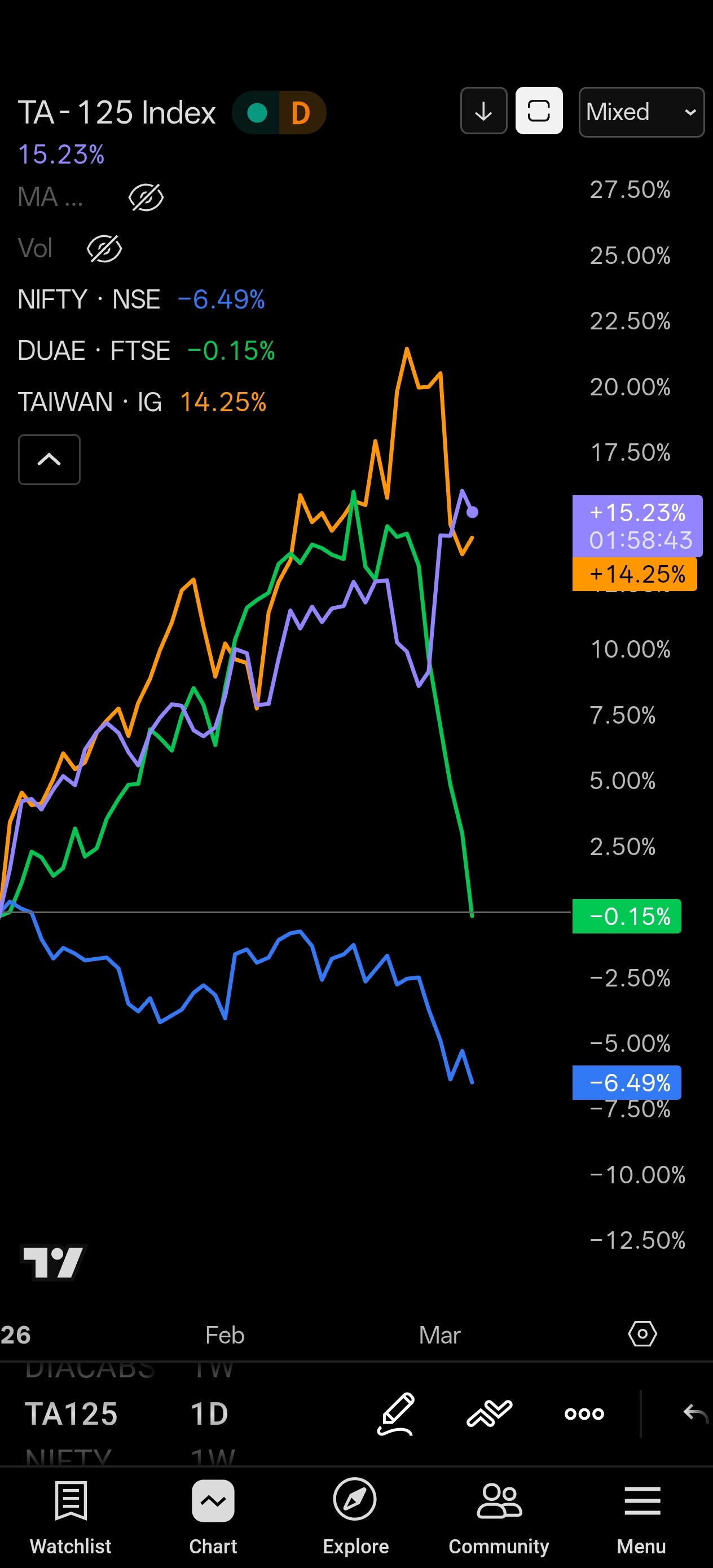This screenshot has height=1568, width=713.
Task: Open chart settings hexagon icon
Action: point(642,1334)
